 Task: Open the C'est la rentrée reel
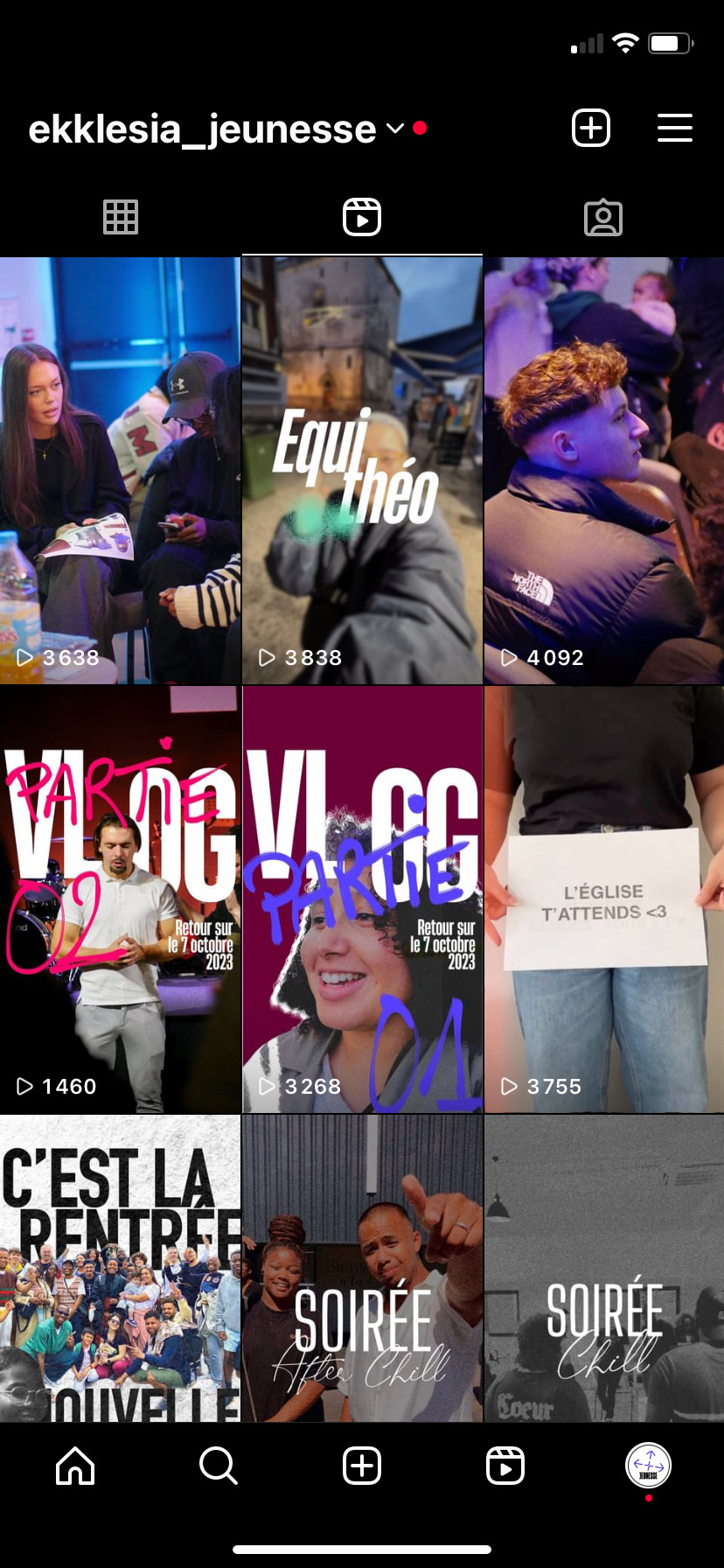[120, 1268]
